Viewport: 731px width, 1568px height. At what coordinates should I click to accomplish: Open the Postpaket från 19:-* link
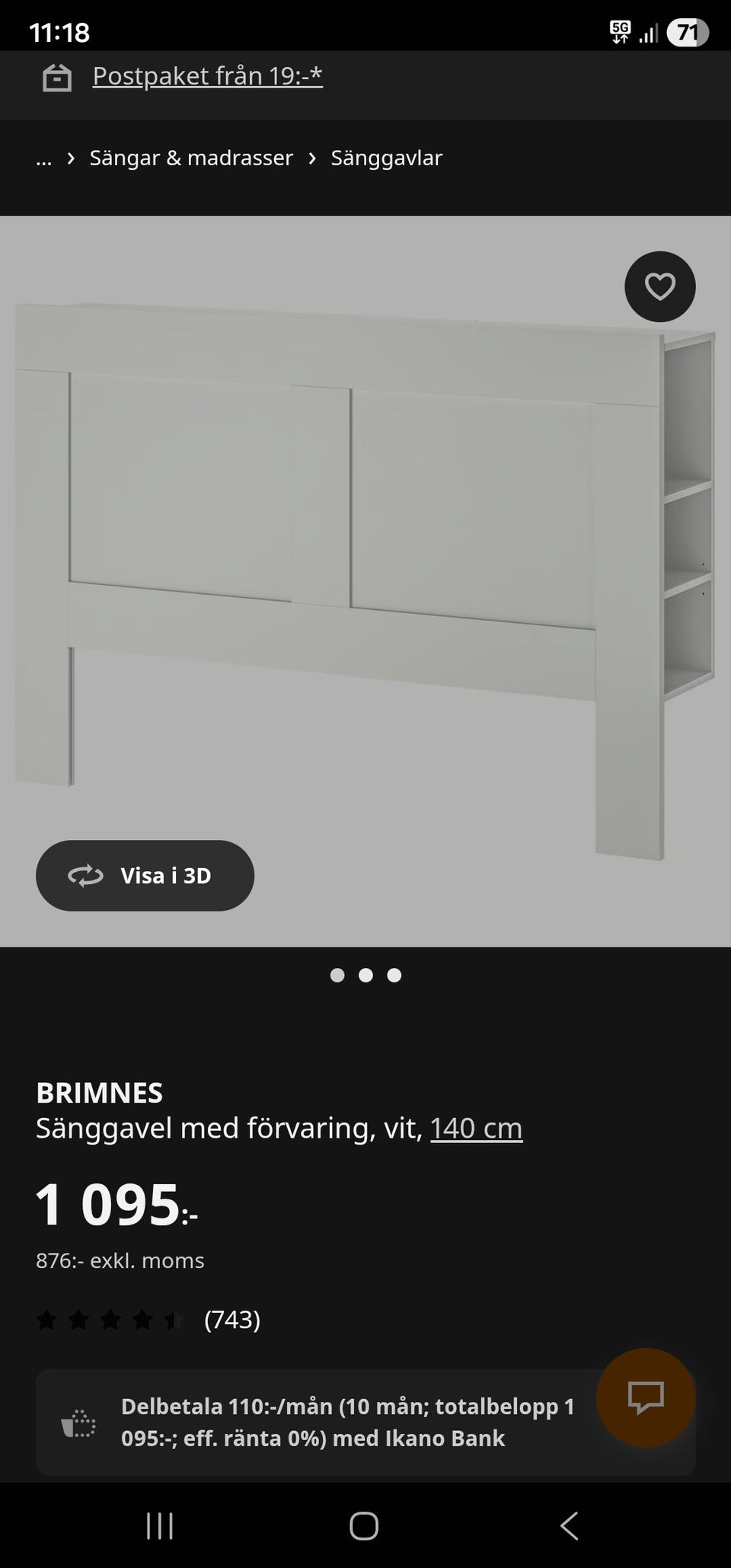click(207, 76)
